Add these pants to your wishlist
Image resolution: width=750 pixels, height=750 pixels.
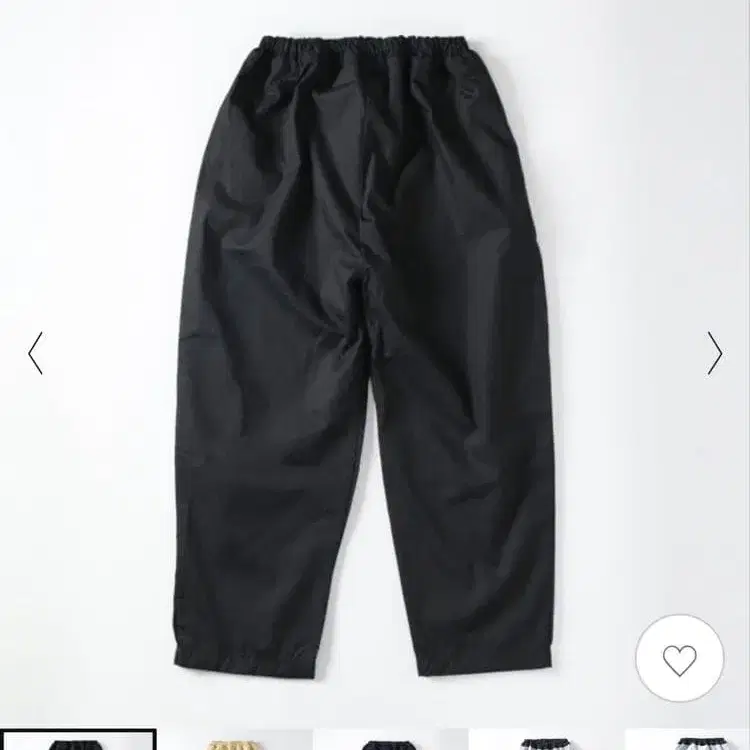[x=679, y=660]
